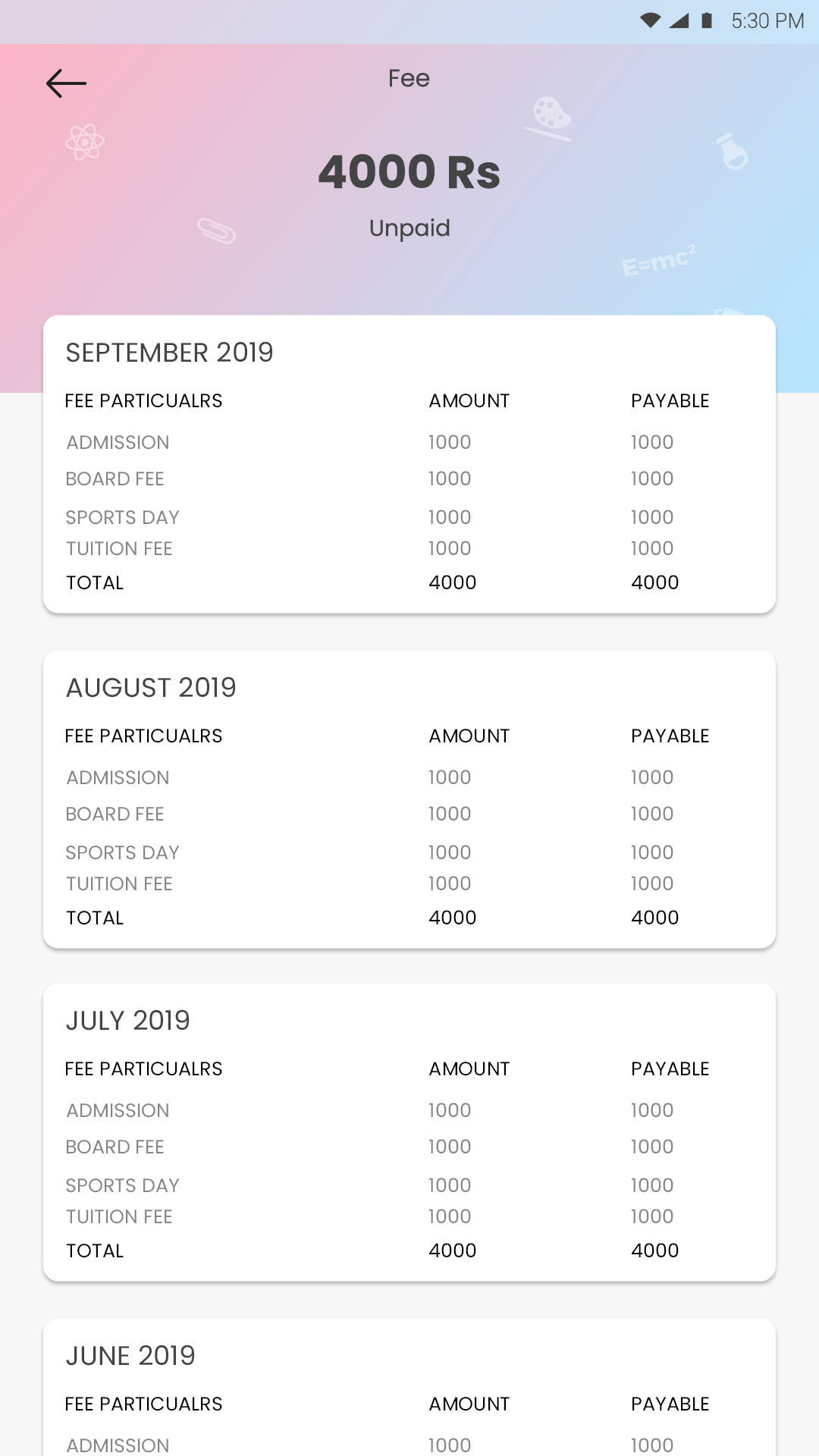Tap the Unpaid status label
Image resolution: width=819 pixels, height=1456 pixels.
tap(409, 227)
